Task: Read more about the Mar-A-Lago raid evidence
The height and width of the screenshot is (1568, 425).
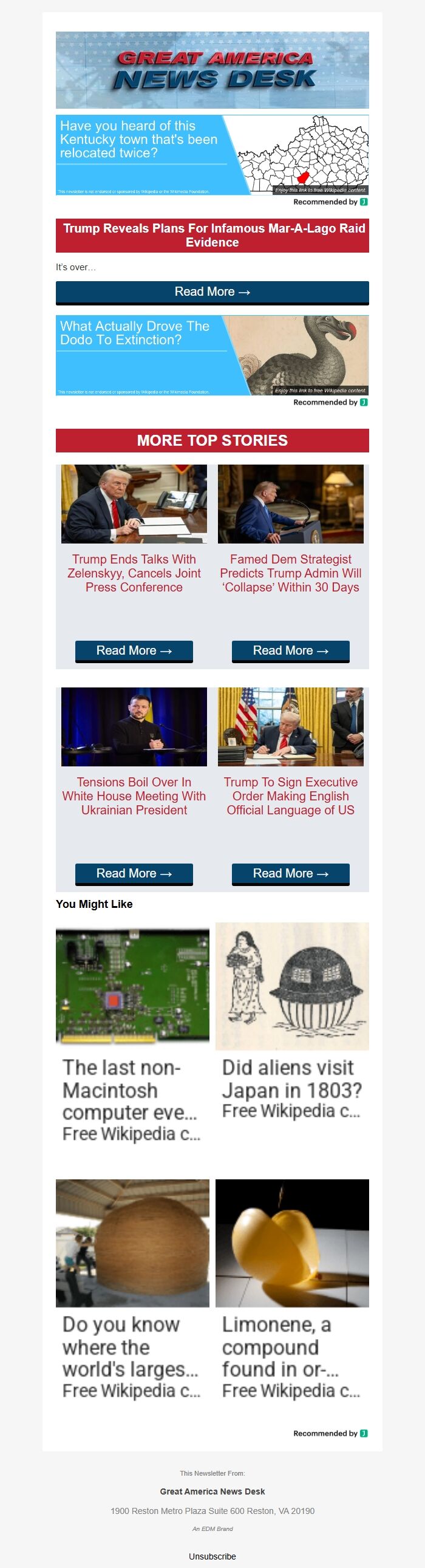Action: (x=212, y=291)
